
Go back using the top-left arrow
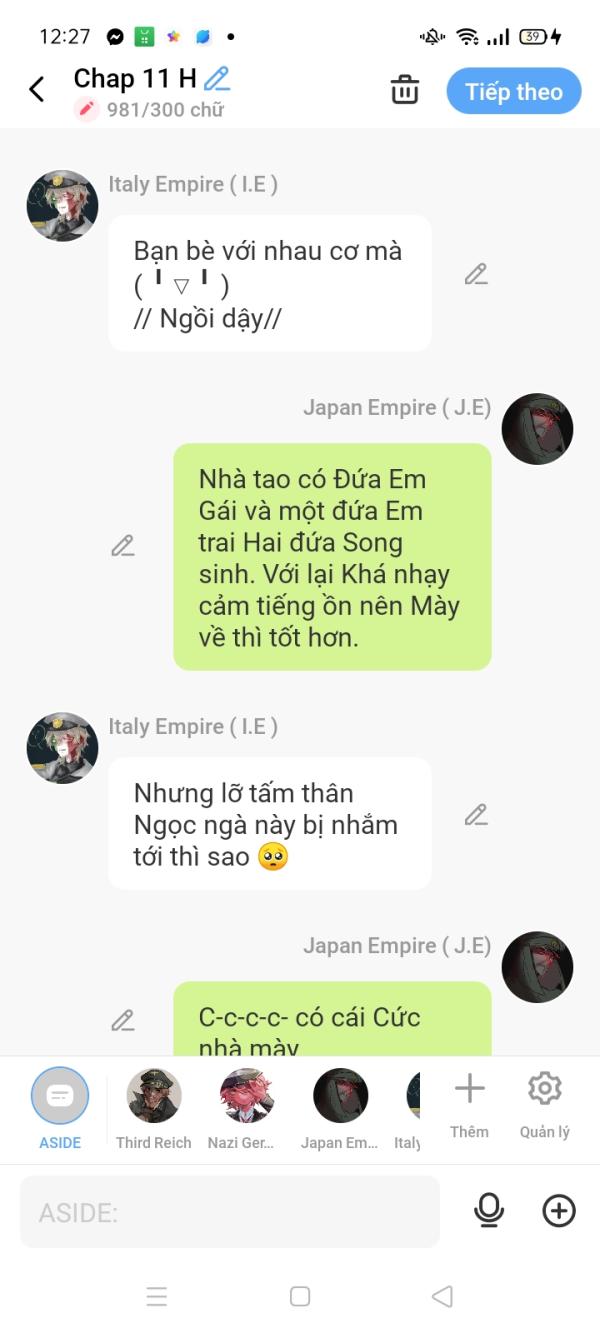(37, 90)
